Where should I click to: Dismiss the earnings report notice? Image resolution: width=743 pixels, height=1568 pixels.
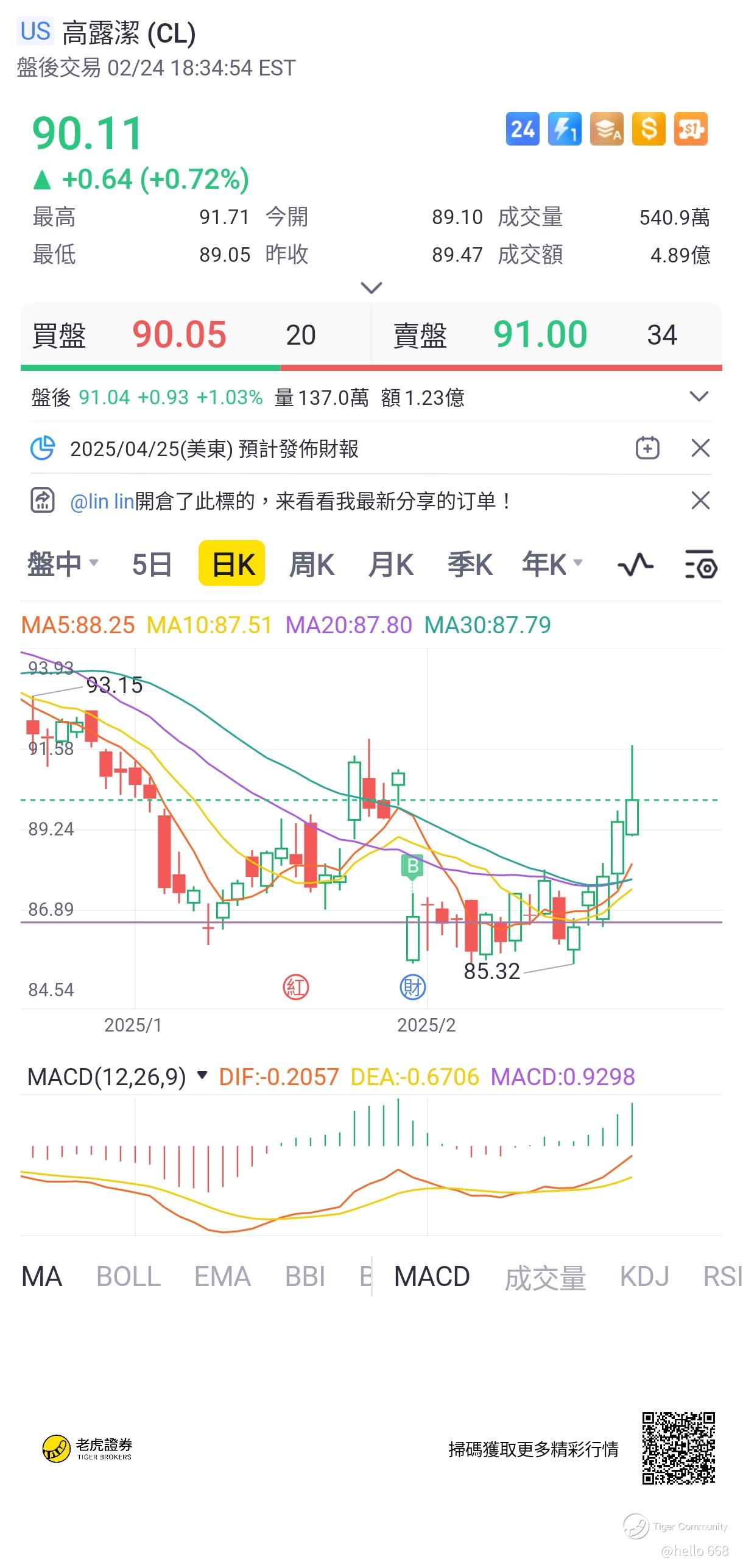point(700,448)
